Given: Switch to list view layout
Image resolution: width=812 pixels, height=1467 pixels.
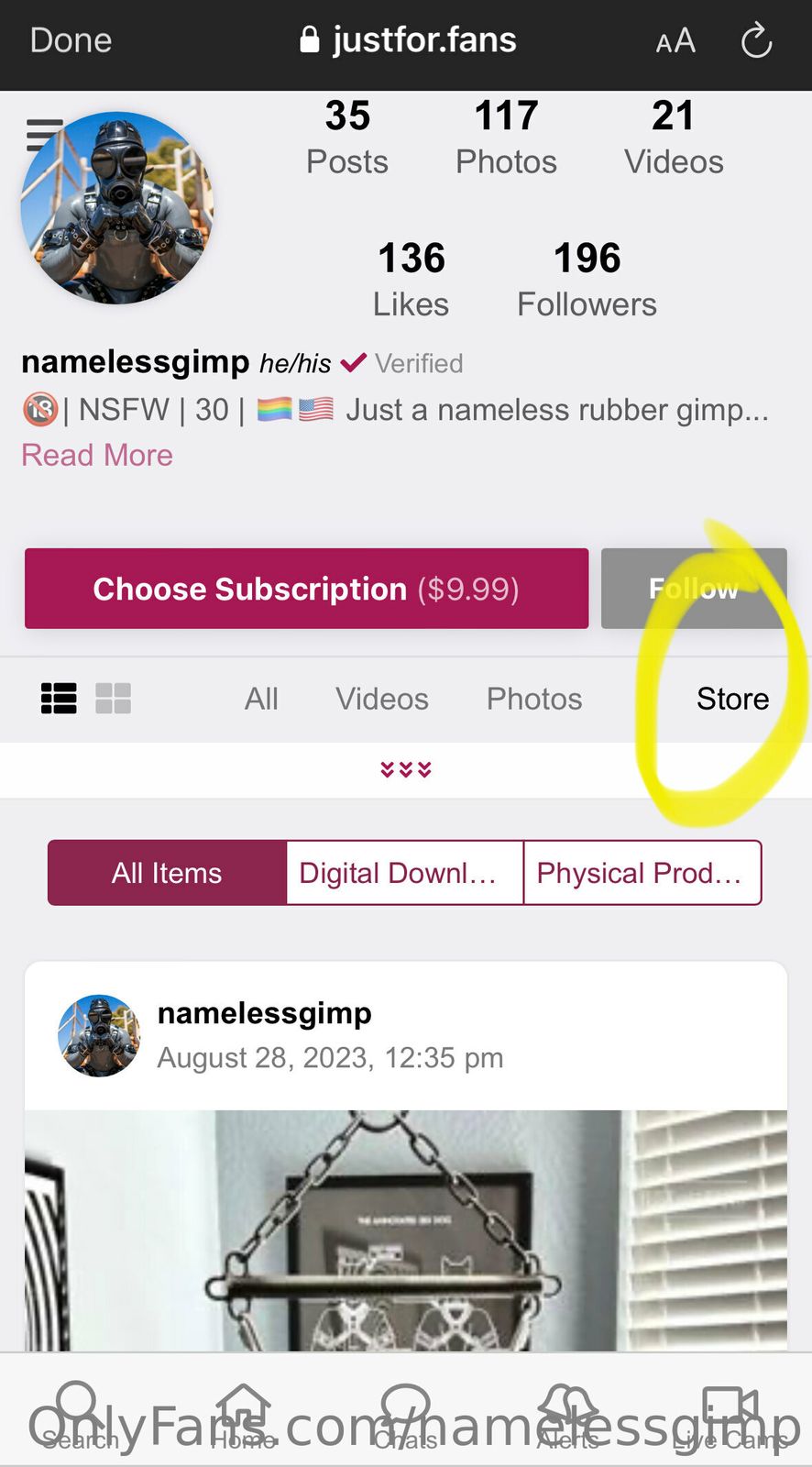Looking at the screenshot, I should point(60,699).
